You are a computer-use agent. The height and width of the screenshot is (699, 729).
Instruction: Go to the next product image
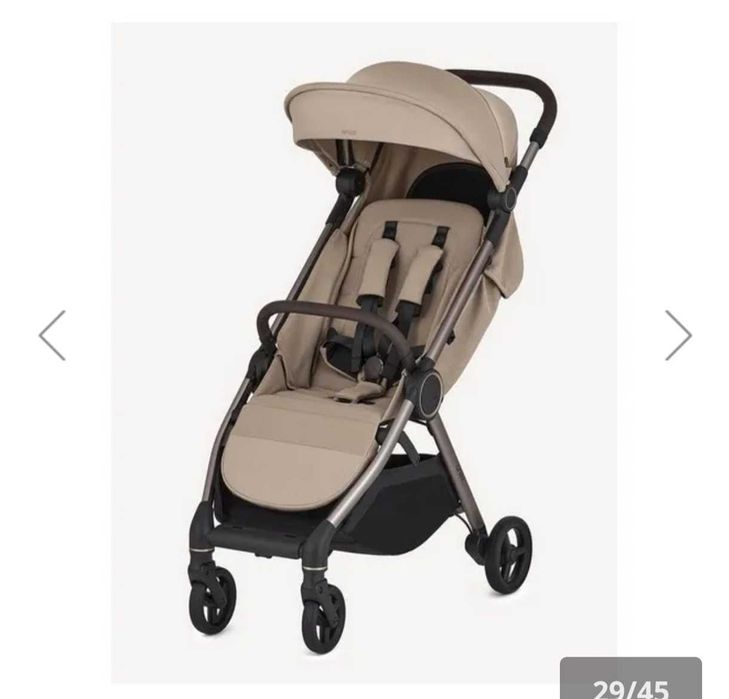678,335
